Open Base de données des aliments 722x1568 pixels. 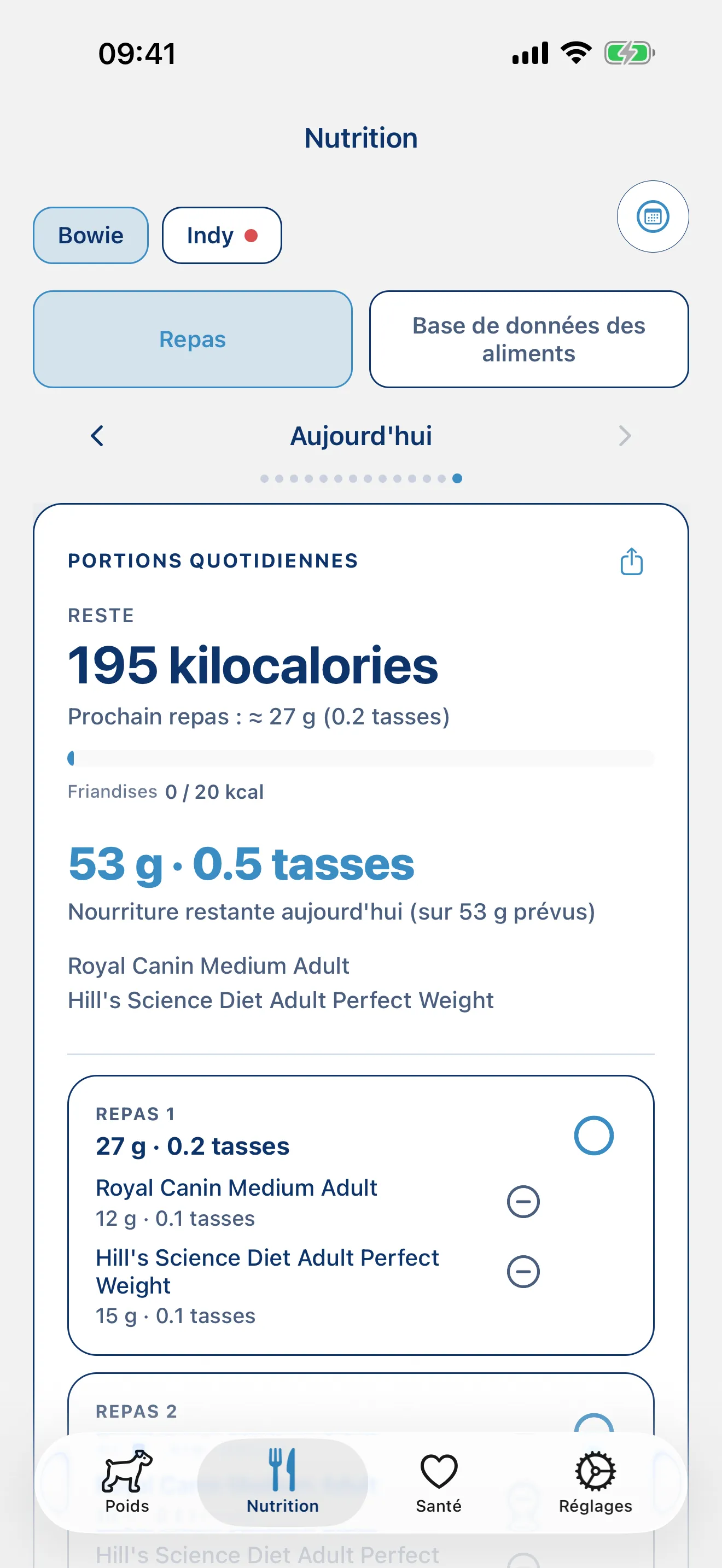(528, 339)
